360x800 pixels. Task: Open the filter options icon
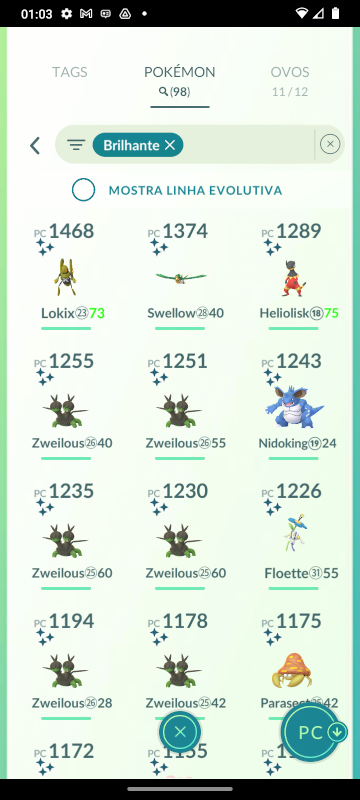click(x=76, y=145)
